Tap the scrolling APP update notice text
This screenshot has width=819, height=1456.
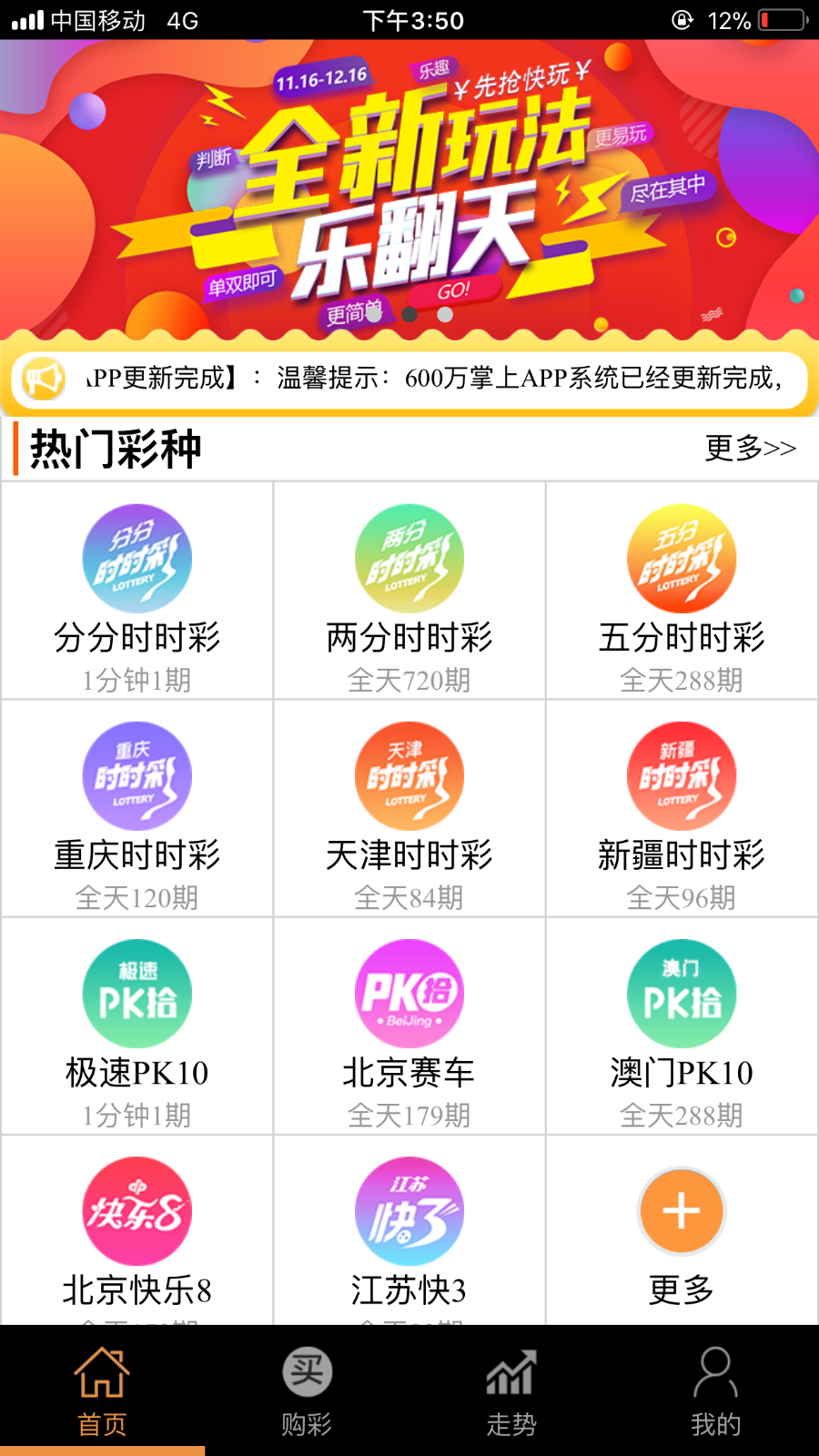pos(437,375)
